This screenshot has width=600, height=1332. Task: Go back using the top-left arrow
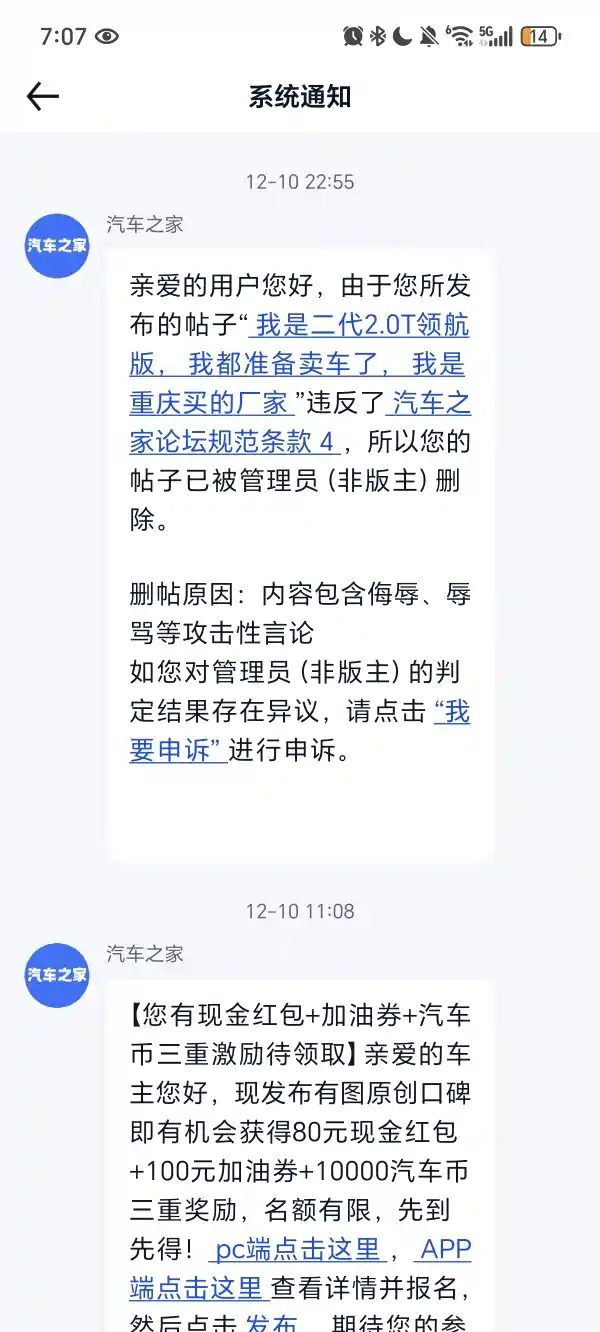coord(43,96)
